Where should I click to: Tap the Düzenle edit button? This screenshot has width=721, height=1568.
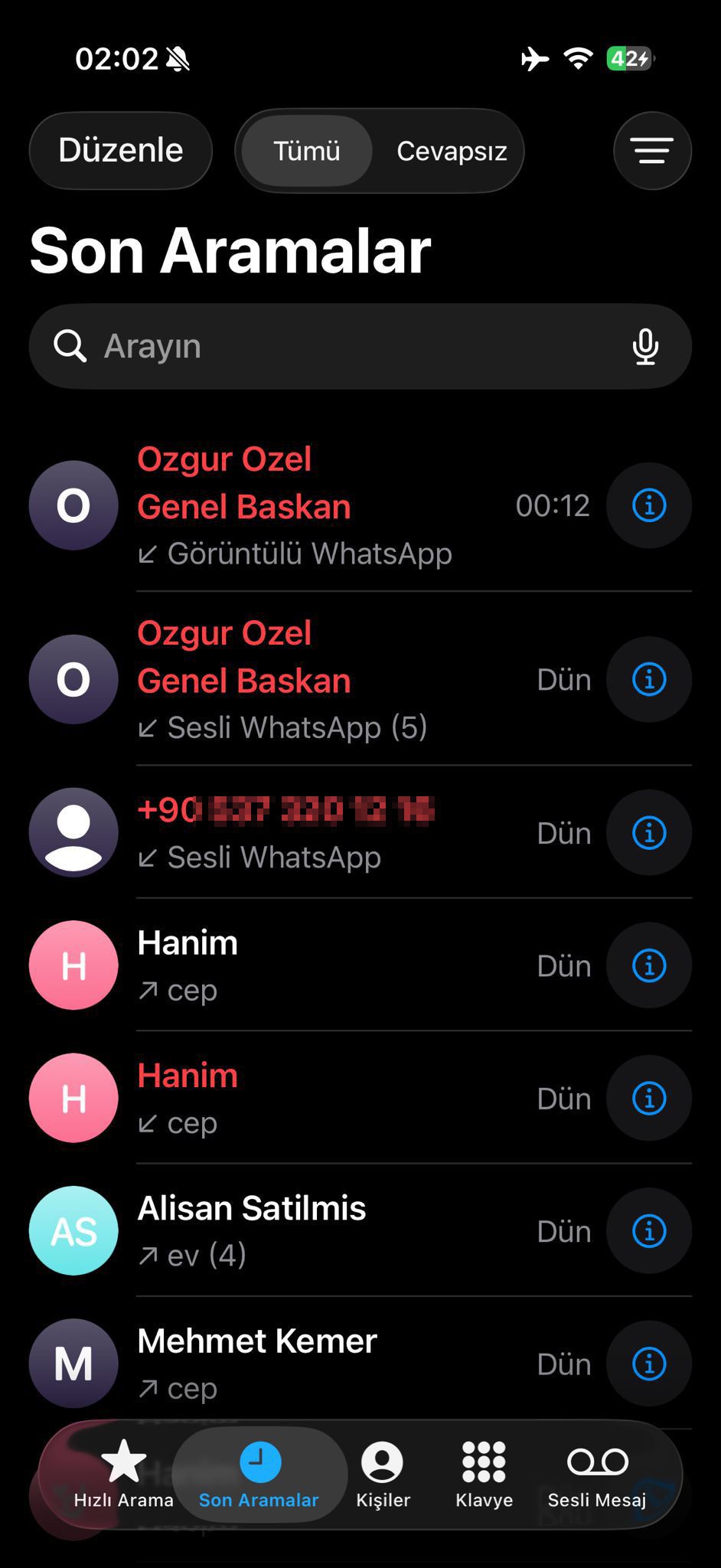point(120,150)
